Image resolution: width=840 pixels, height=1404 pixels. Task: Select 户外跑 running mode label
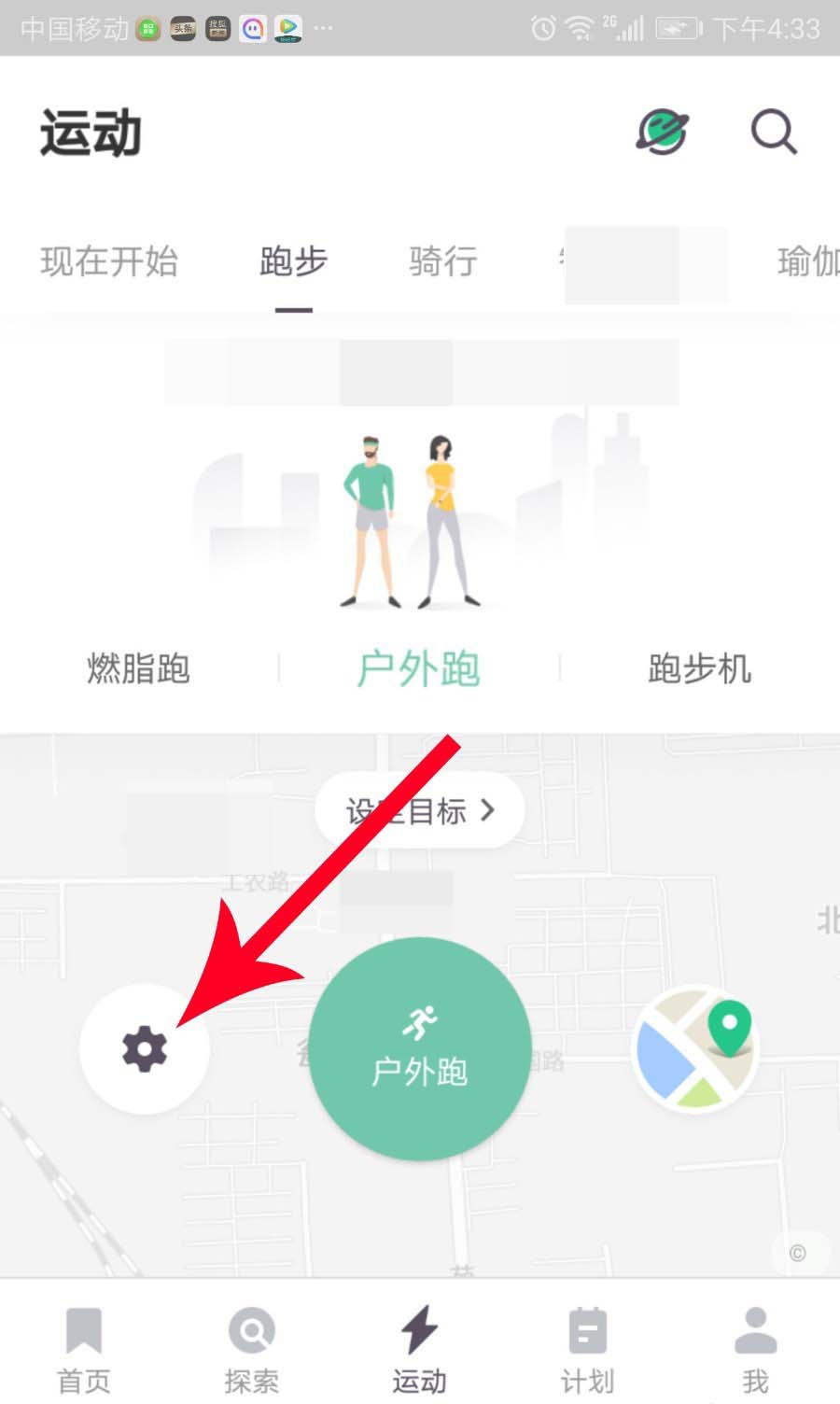point(419,668)
